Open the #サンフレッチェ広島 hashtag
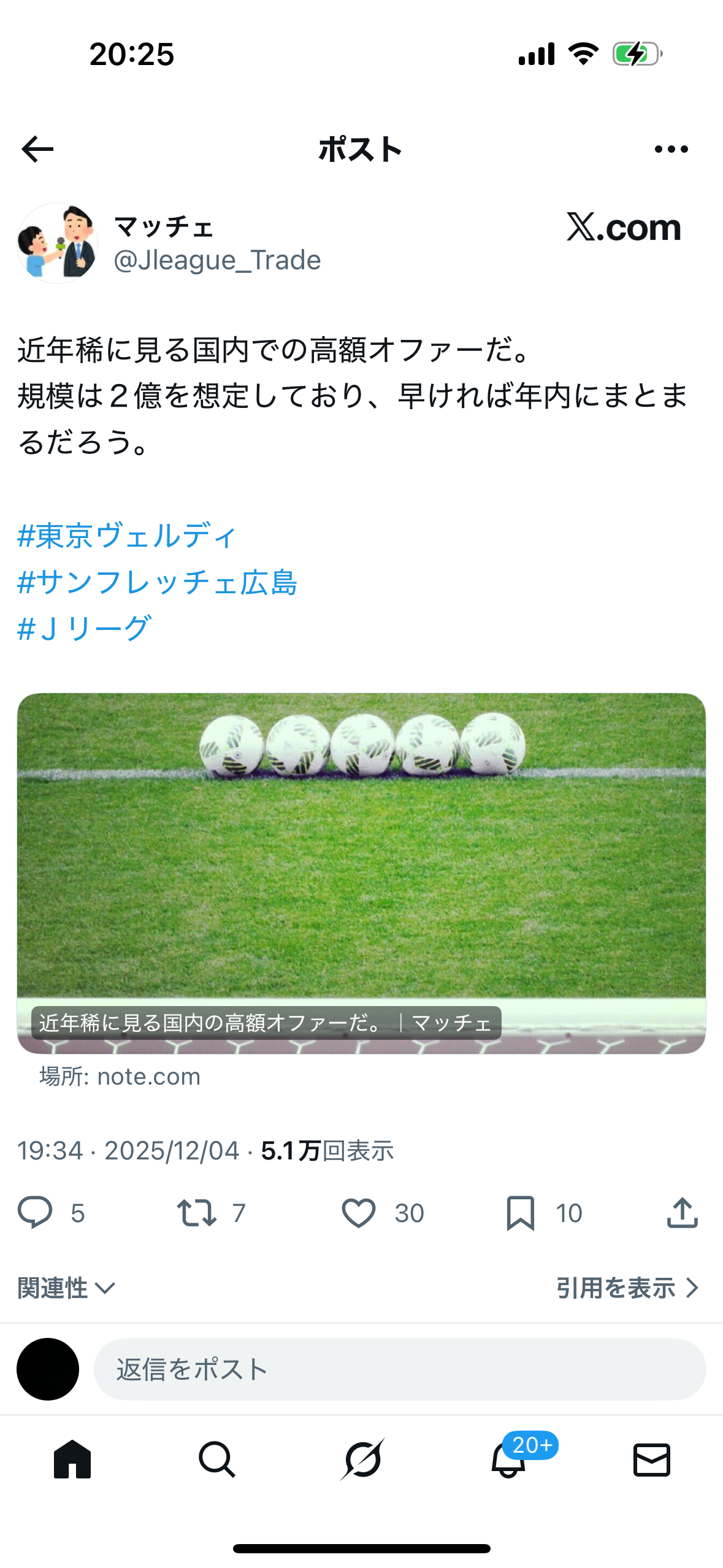 pyautogui.click(x=157, y=582)
